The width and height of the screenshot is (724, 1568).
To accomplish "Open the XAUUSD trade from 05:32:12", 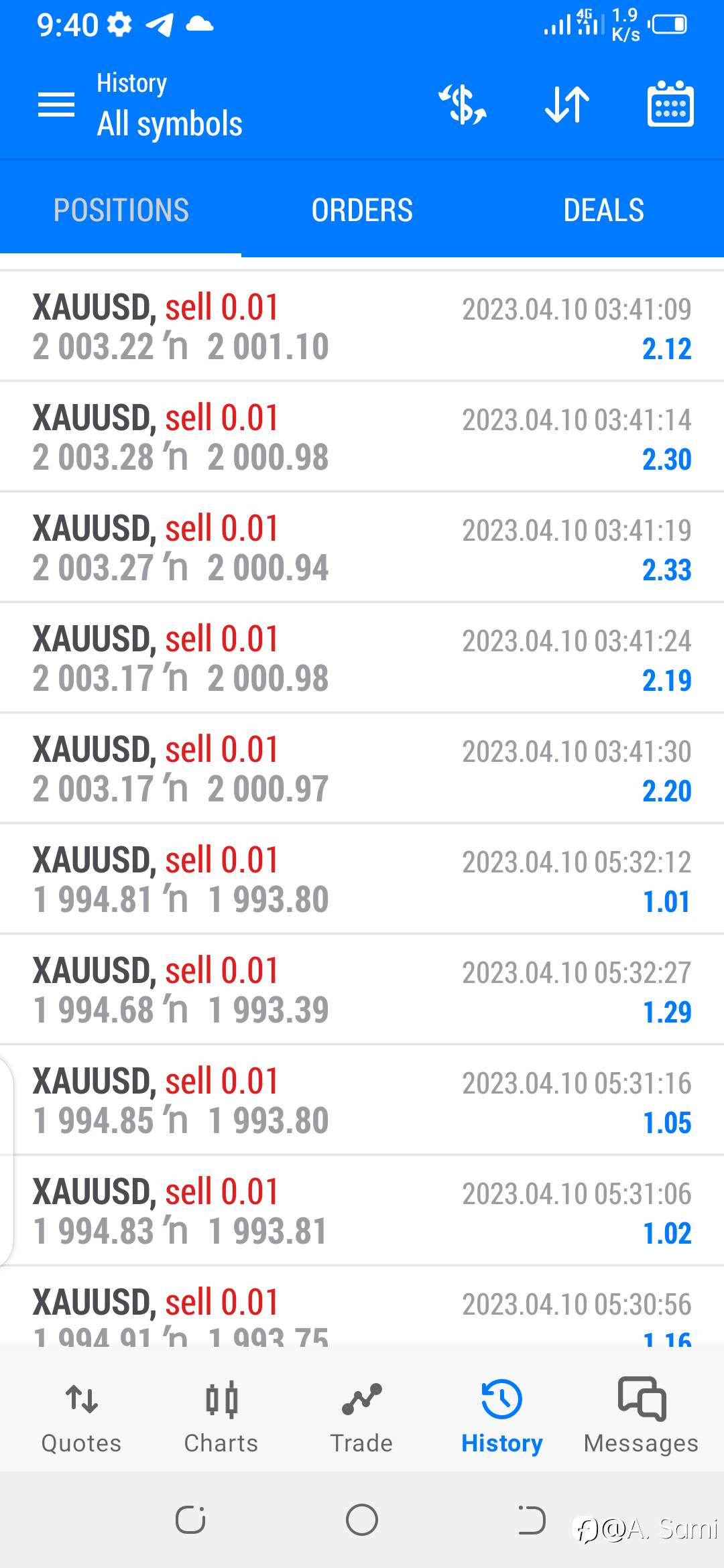I will 362,879.
